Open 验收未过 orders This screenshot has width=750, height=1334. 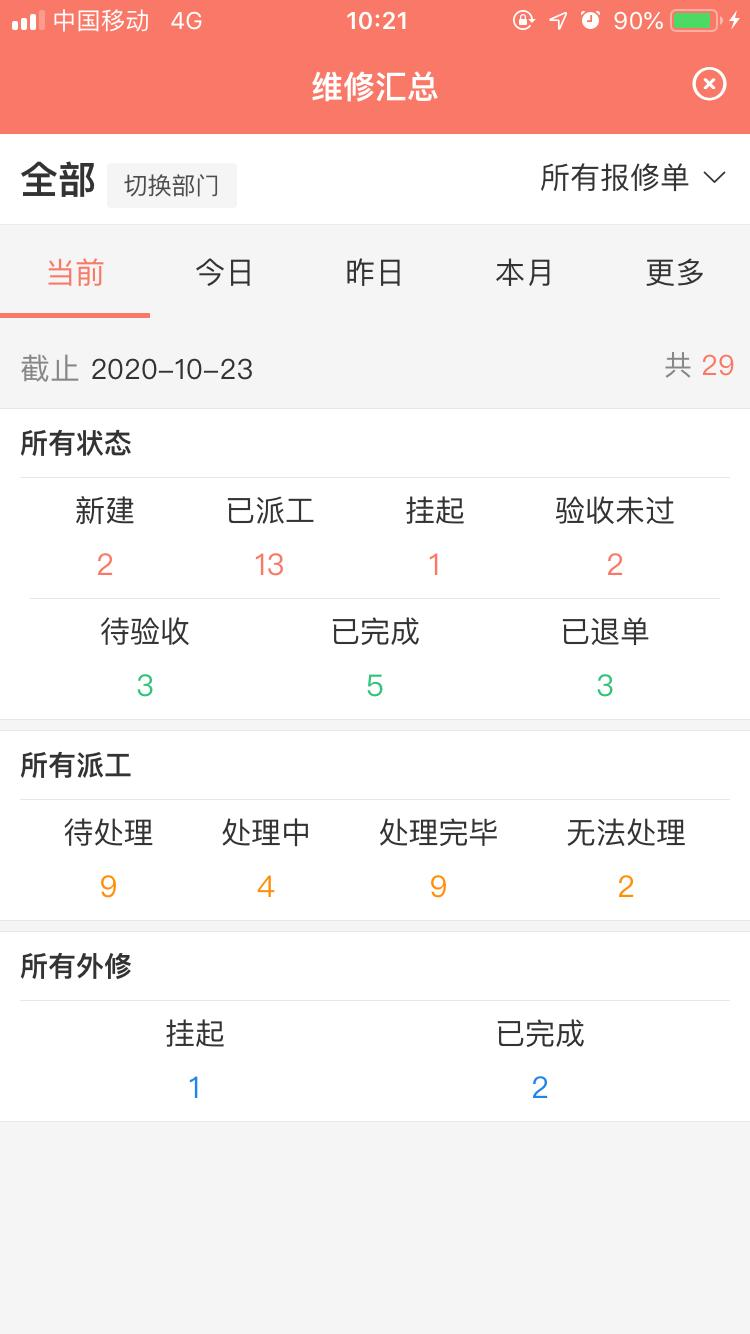(x=615, y=538)
